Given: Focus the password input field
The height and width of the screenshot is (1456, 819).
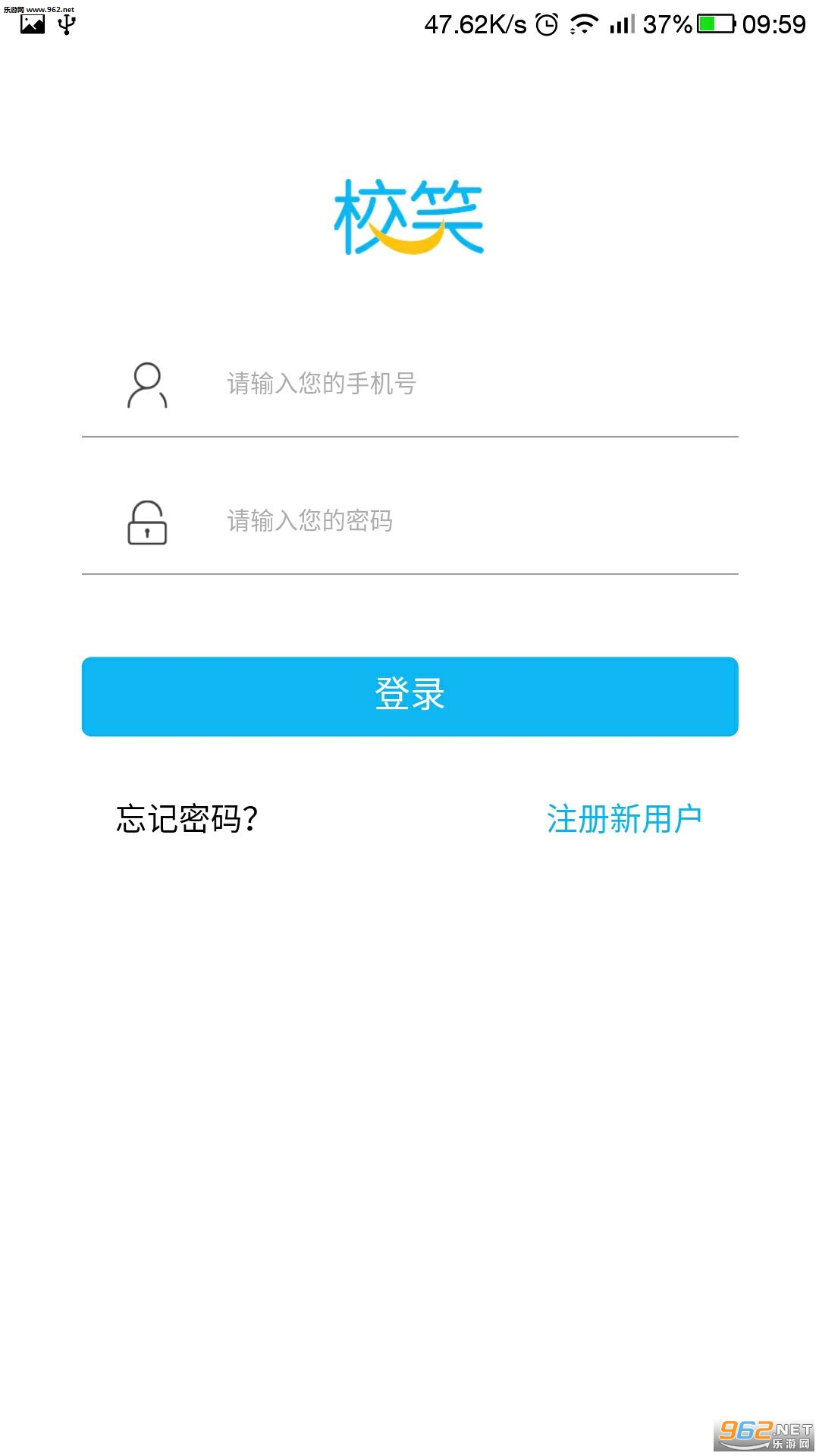Looking at the screenshot, I should 455,521.
